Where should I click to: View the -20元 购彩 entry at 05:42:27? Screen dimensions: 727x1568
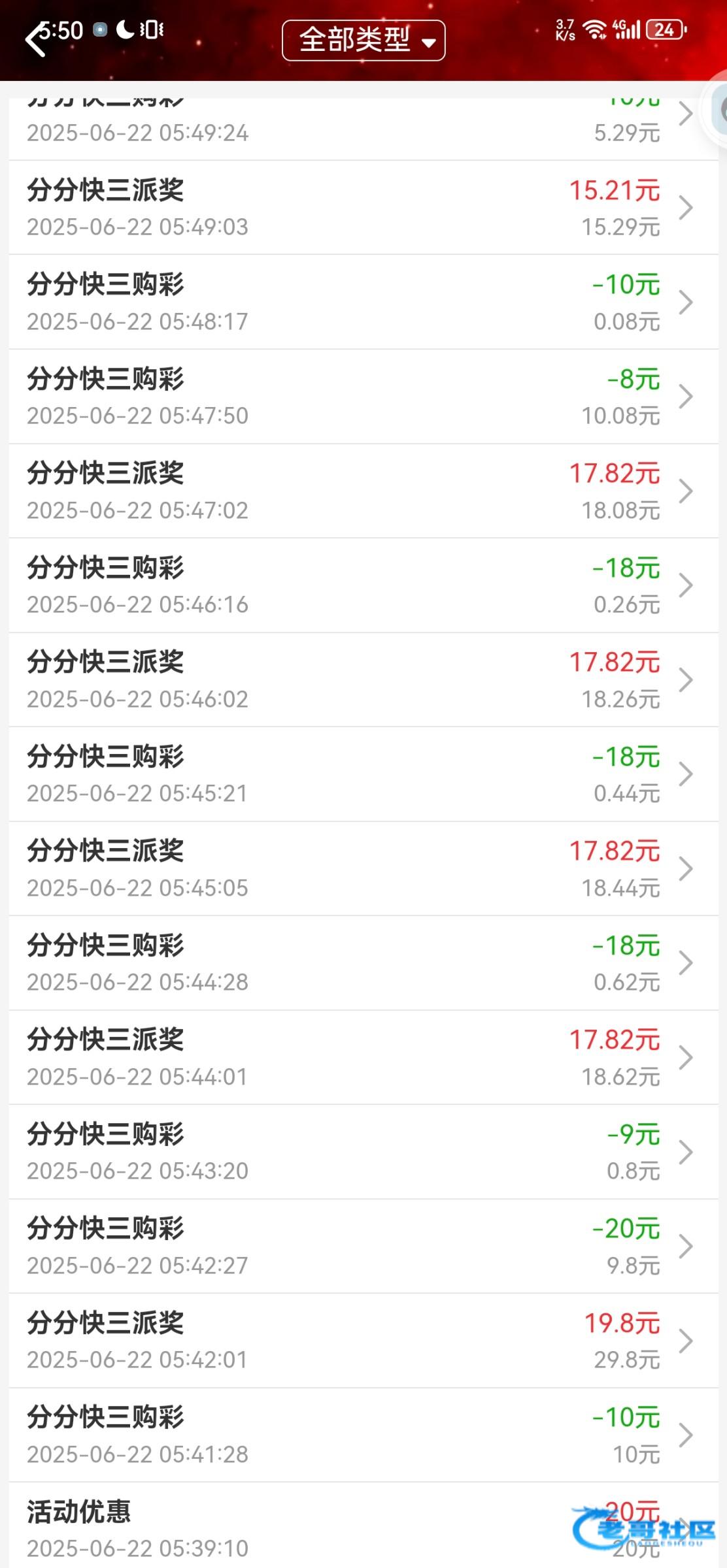363,1246
